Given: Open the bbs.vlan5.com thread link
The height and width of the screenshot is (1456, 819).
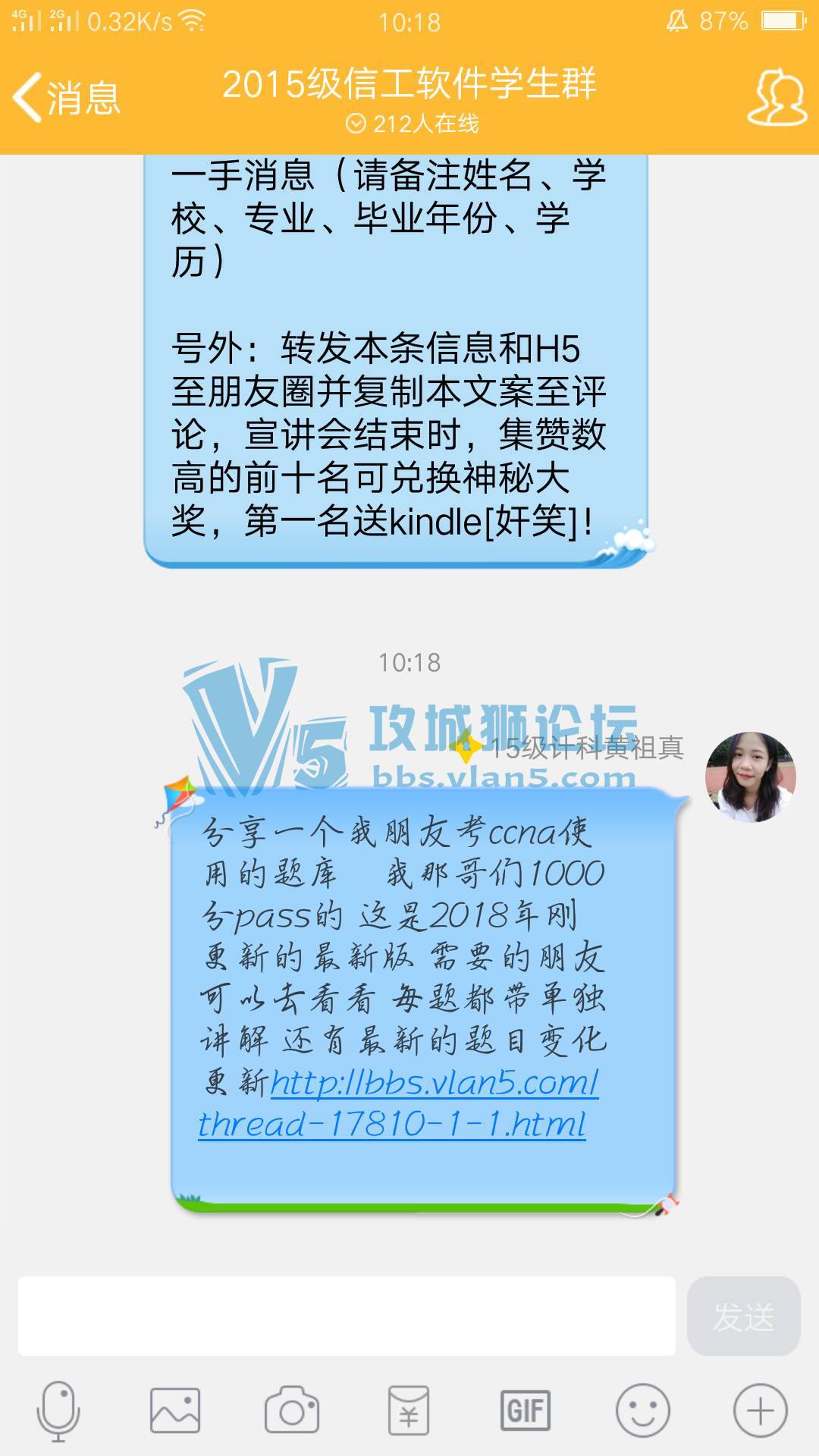Looking at the screenshot, I should pos(397,1103).
